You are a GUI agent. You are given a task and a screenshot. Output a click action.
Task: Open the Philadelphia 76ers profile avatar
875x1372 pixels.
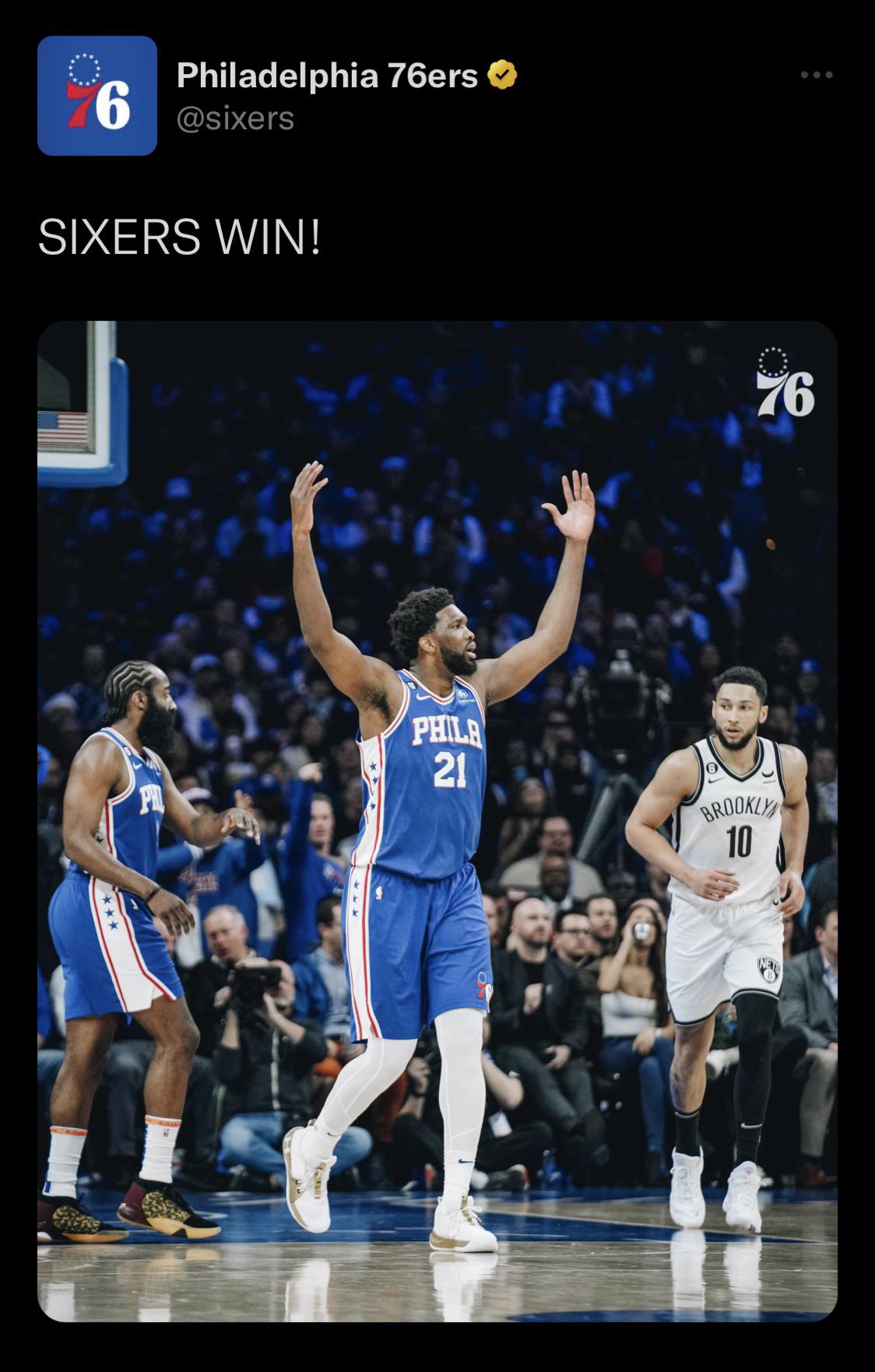click(x=97, y=96)
